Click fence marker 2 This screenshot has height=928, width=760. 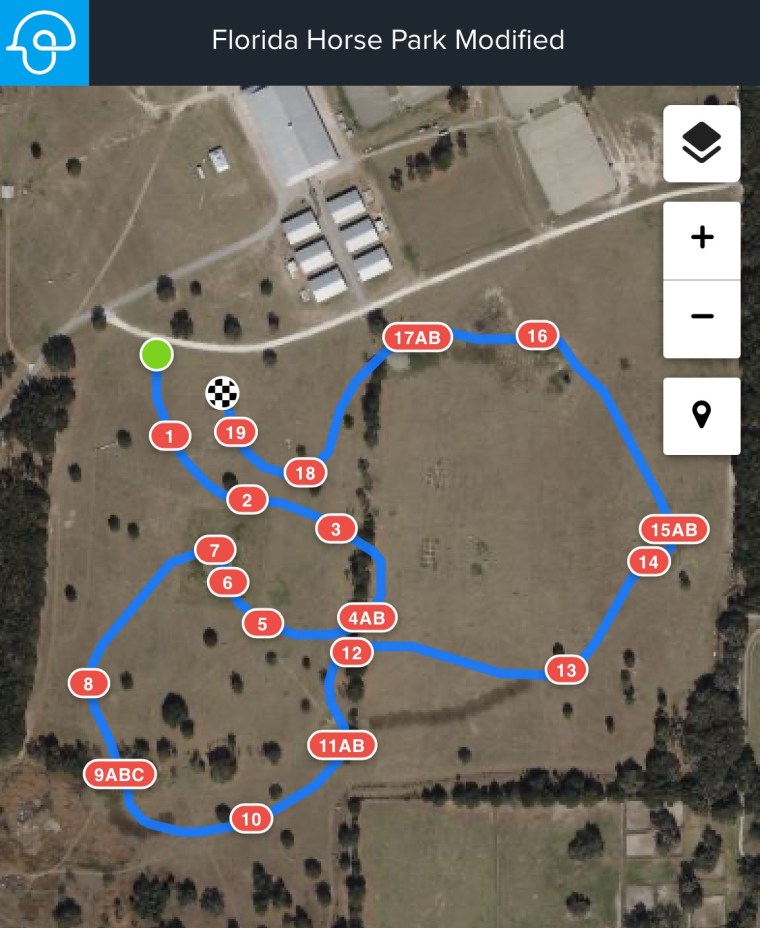pyautogui.click(x=244, y=498)
